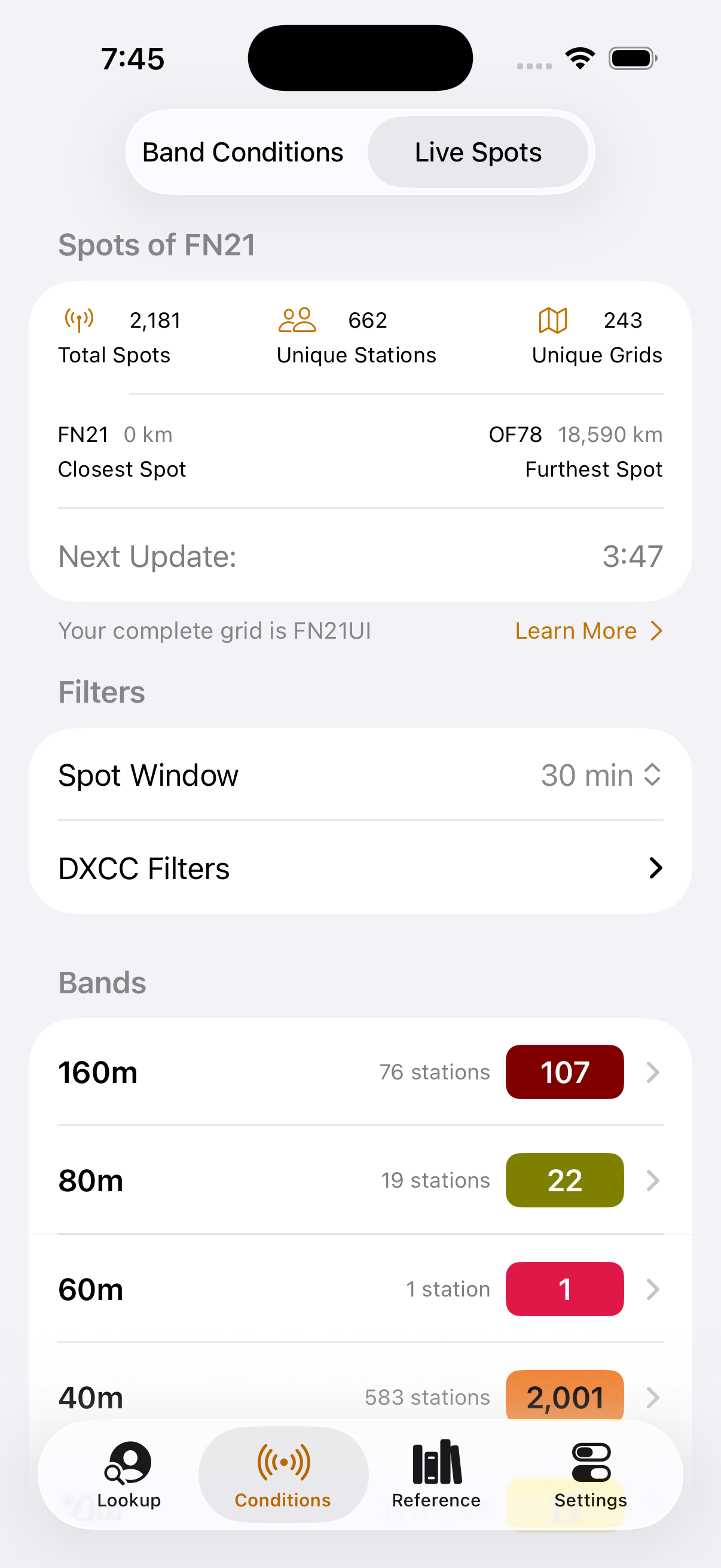Click the Unique Grids map icon

pos(552,319)
